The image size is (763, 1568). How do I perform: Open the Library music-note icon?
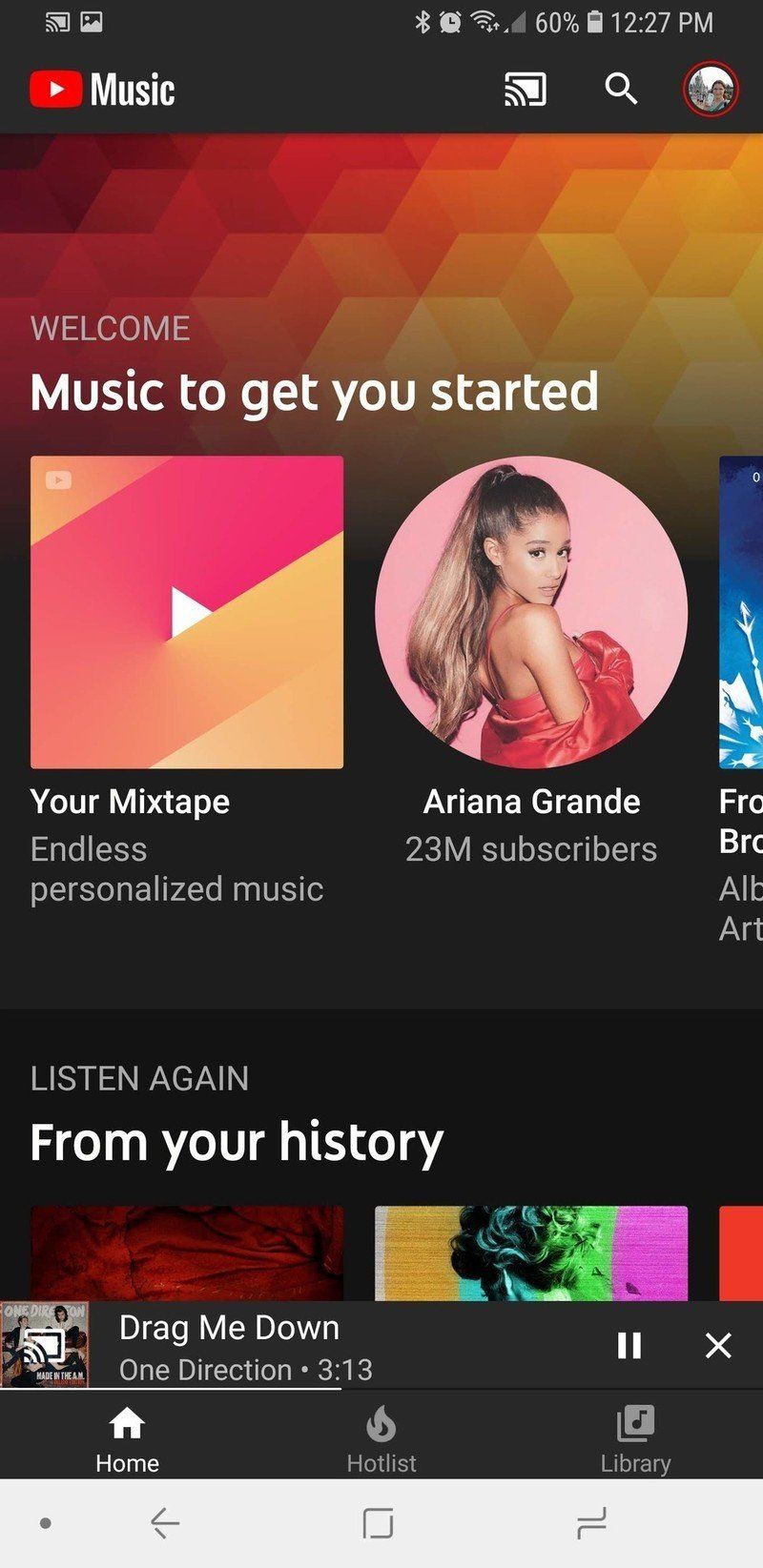click(x=635, y=1425)
